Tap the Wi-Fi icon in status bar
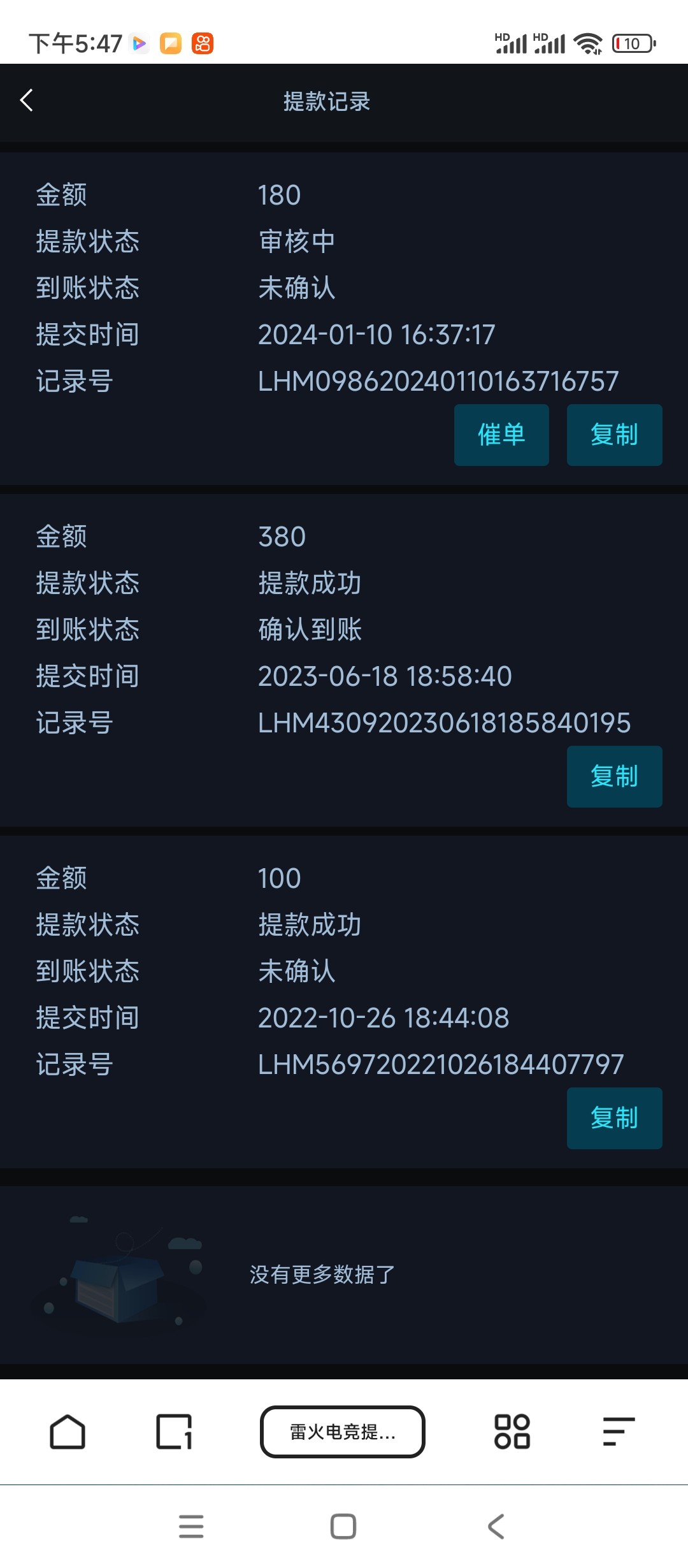 [x=589, y=45]
